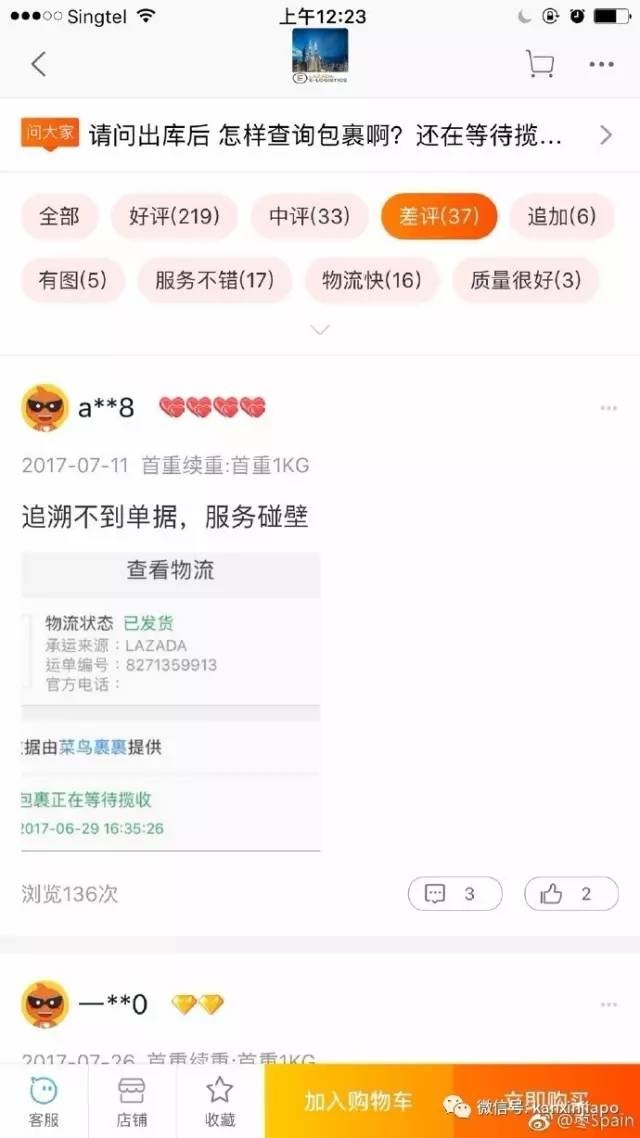640x1138 pixels.
Task: Open the shopping cart icon
Action: click(x=540, y=64)
